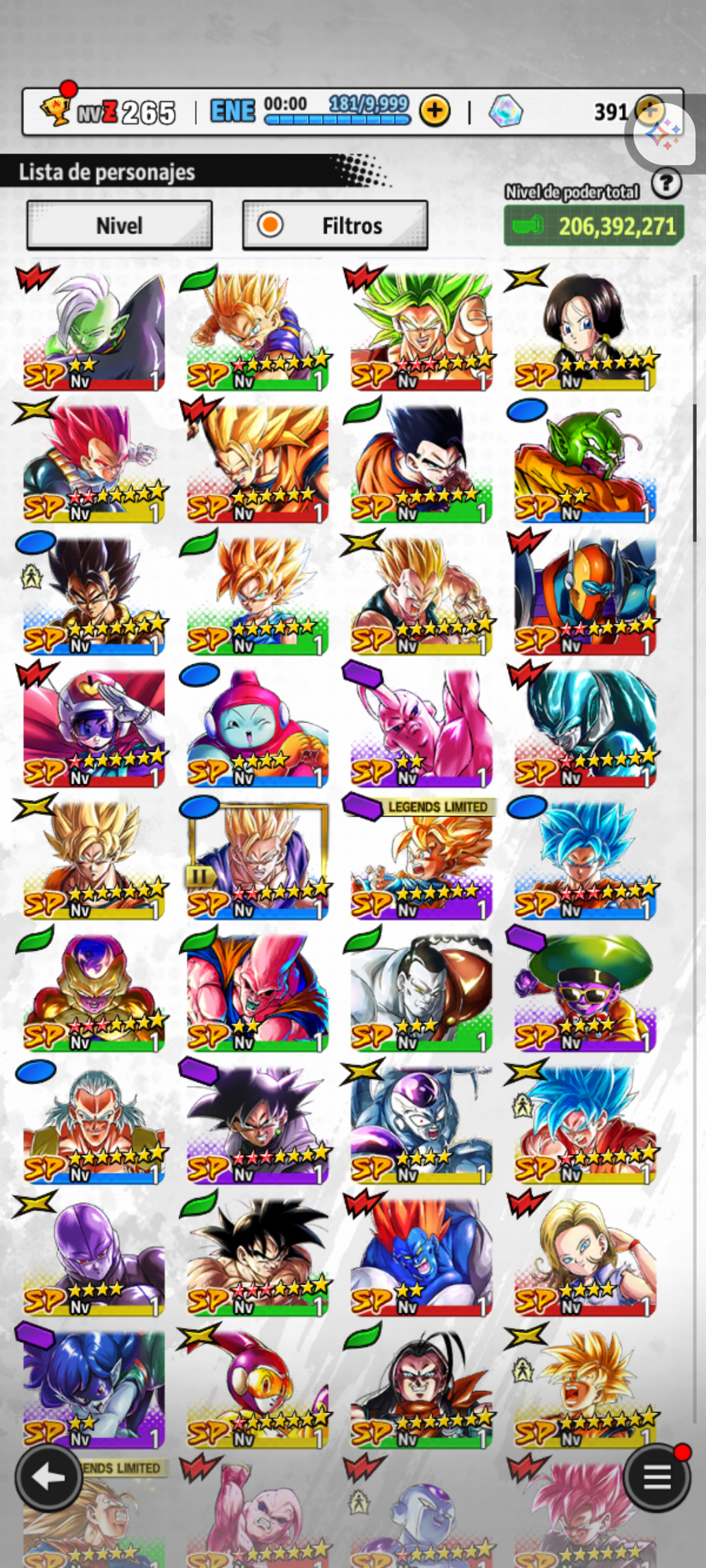Open the Zamasu character card
706x1568 pixels.
(94, 330)
